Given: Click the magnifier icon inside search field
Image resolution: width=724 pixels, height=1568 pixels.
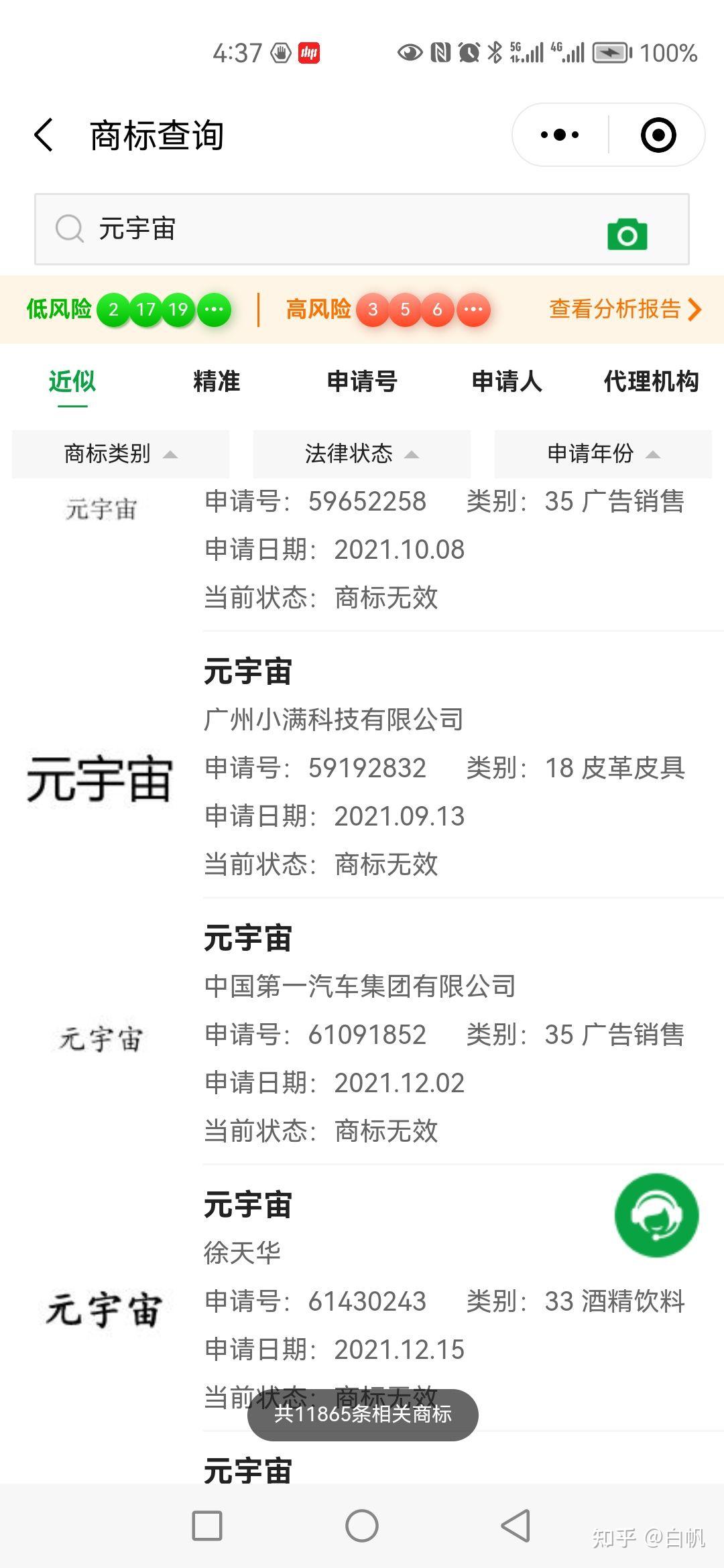Looking at the screenshot, I should pos(70,231).
